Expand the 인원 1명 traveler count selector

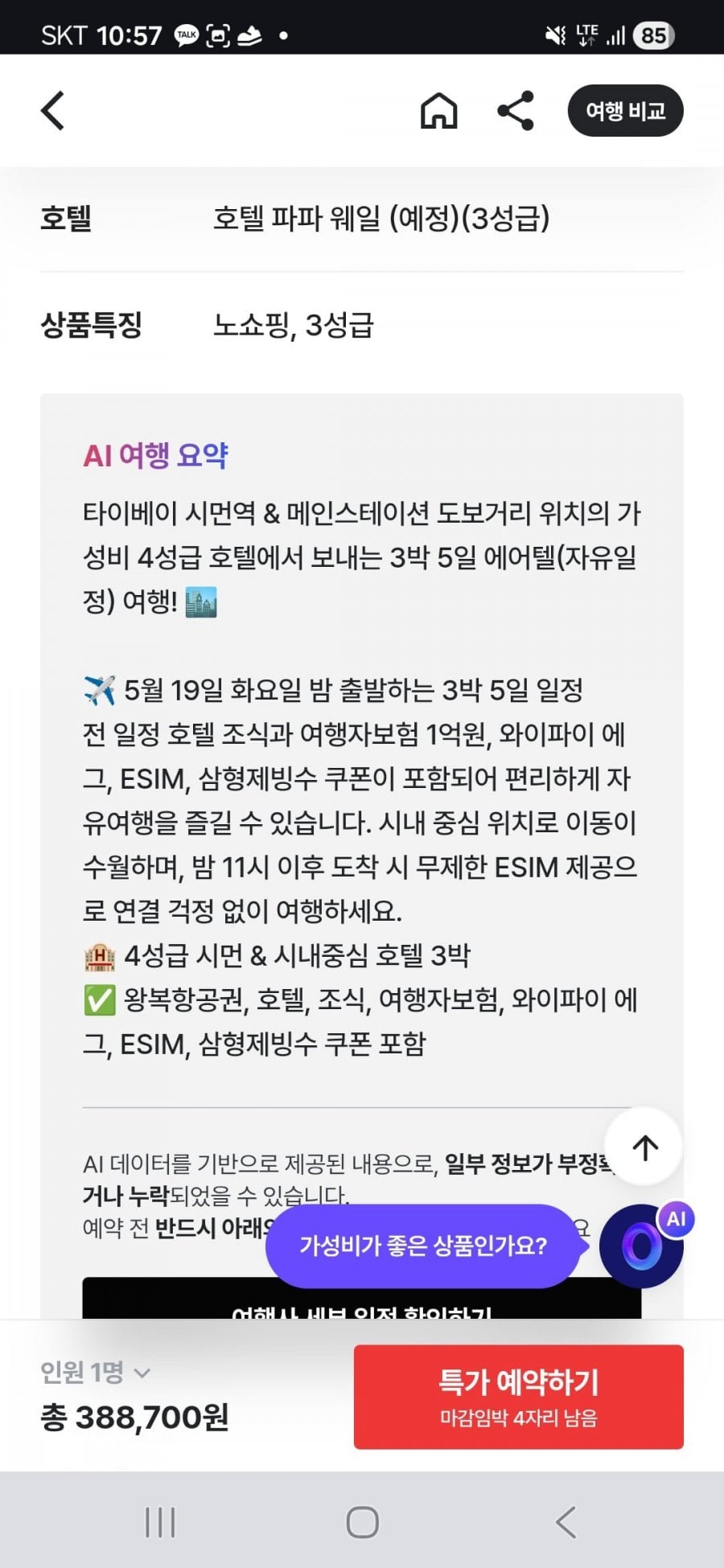[x=96, y=1373]
